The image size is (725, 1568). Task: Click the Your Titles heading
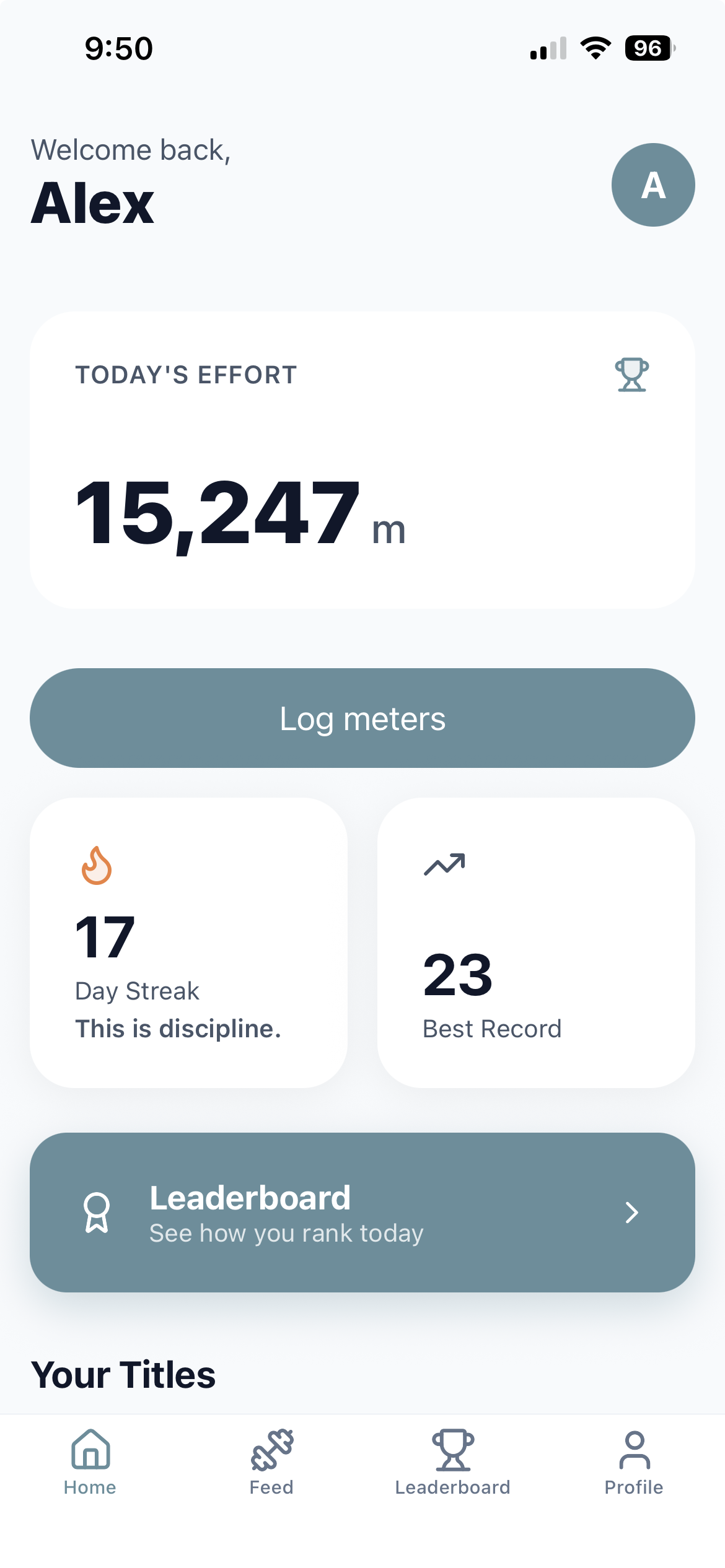click(123, 1375)
